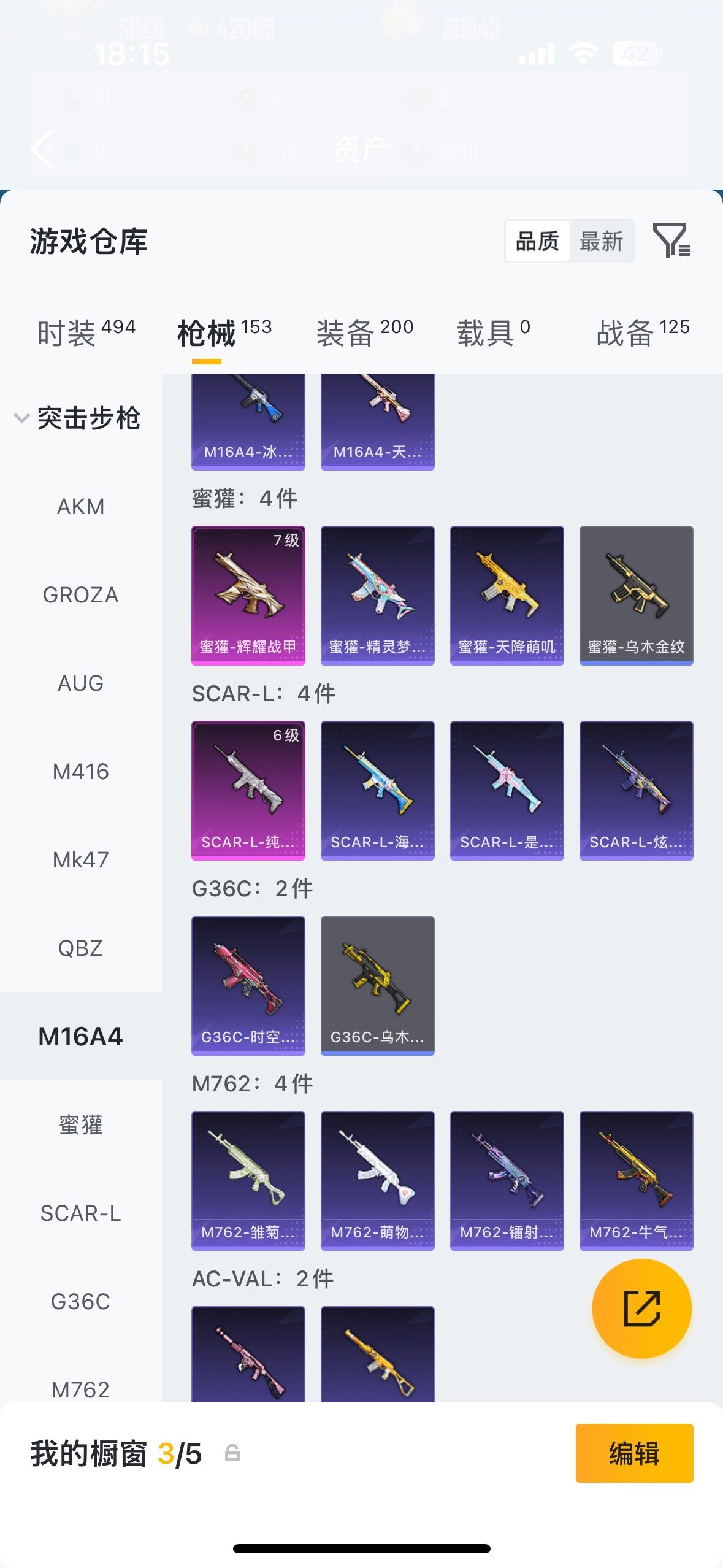Screen dimensions: 723x1568
Task: Open the 装备 tab
Action: [x=365, y=333]
